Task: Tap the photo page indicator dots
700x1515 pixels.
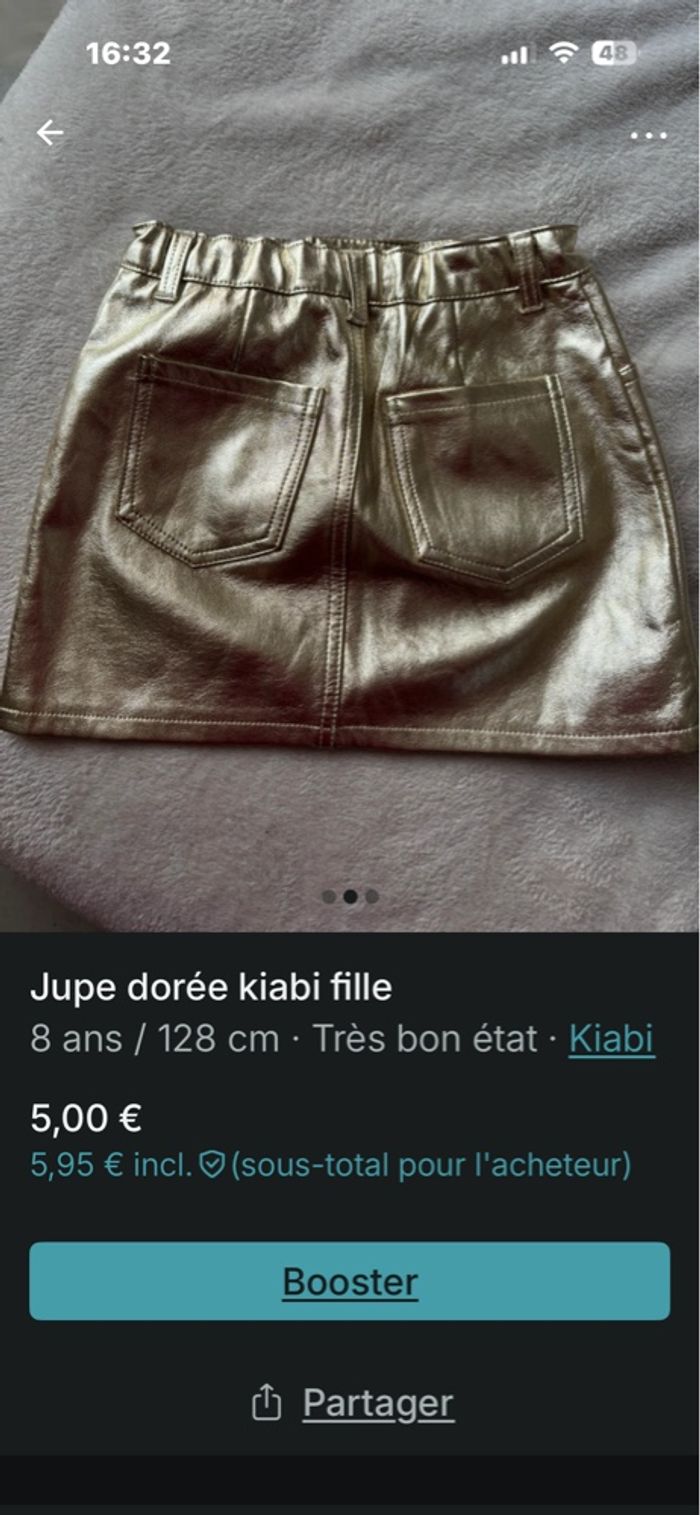Action: tap(350, 897)
